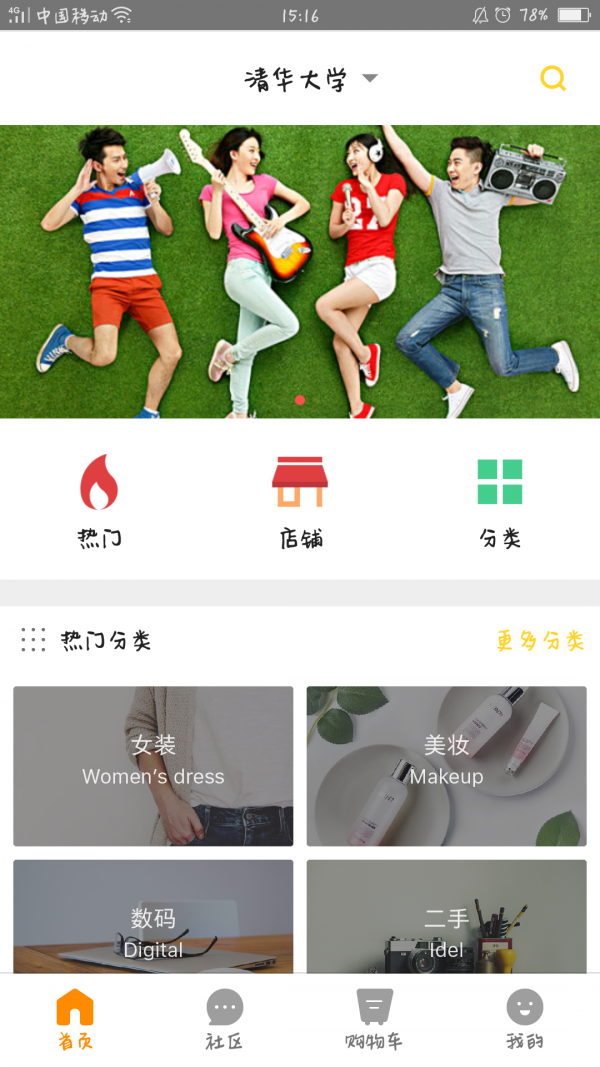The width and height of the screenshot is (600, 1067).
Task: Go to the 我的 tab
Action: pyautogui.click(x=524, y=1019)
